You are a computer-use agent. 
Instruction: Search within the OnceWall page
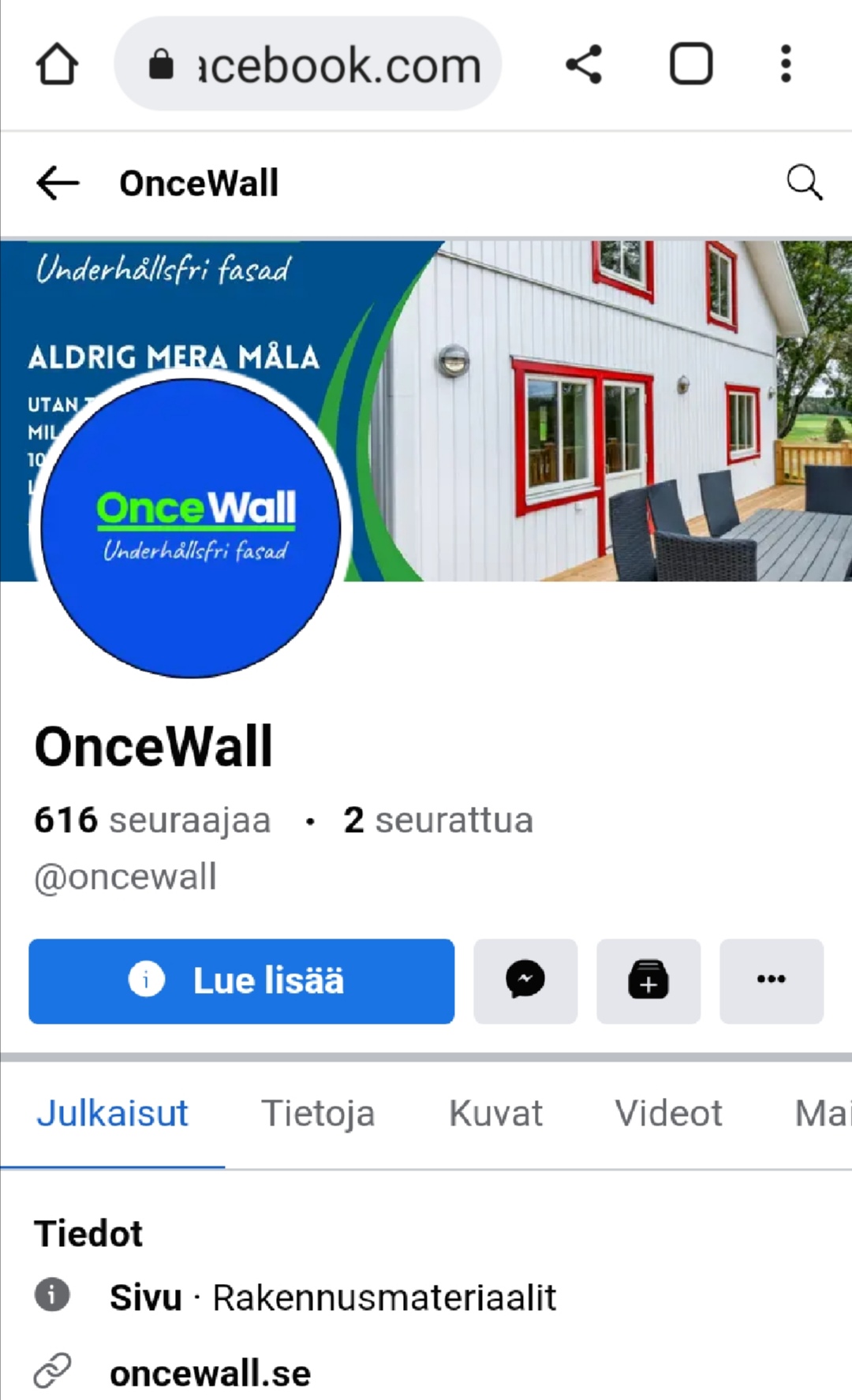[804, 183]
